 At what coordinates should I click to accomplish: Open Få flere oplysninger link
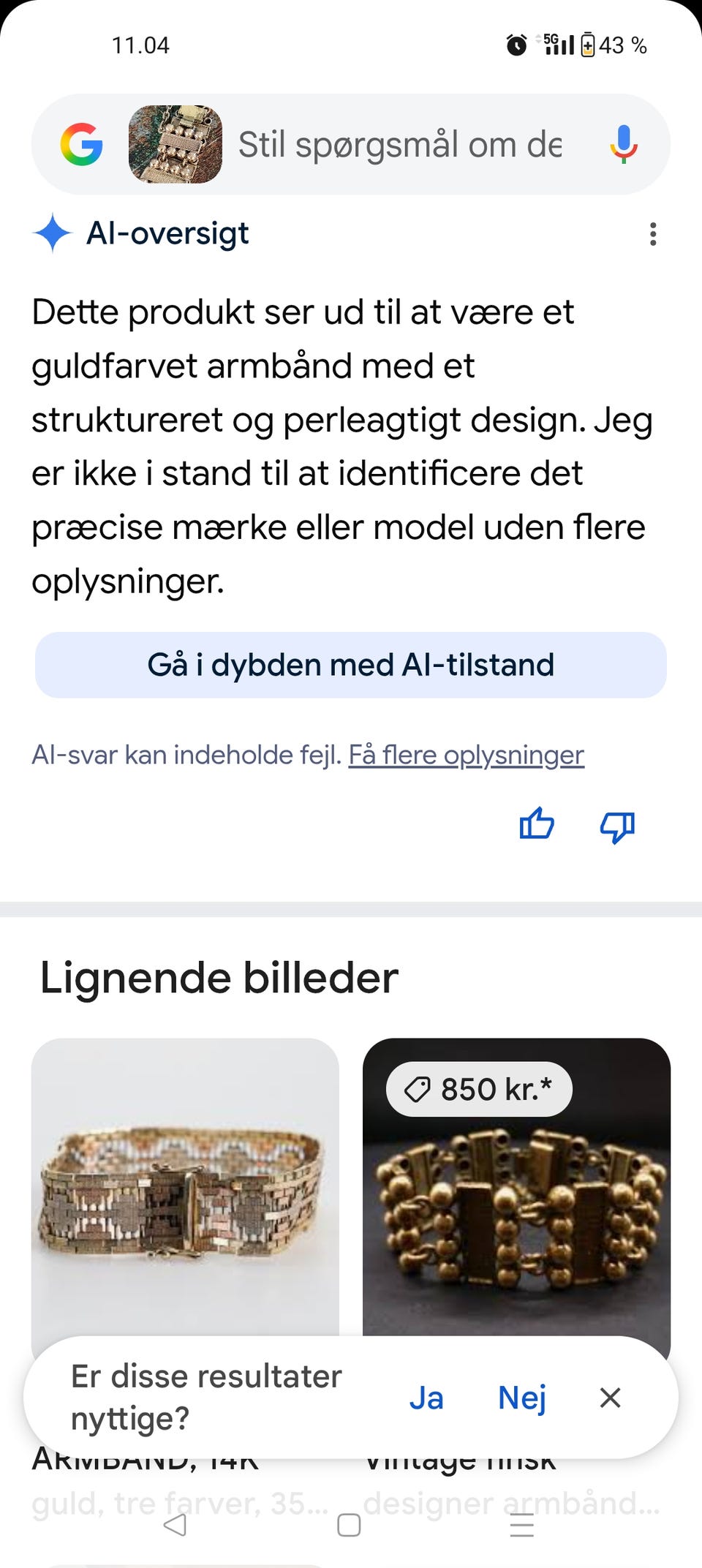pyautogui.click(x=467, y=754)
